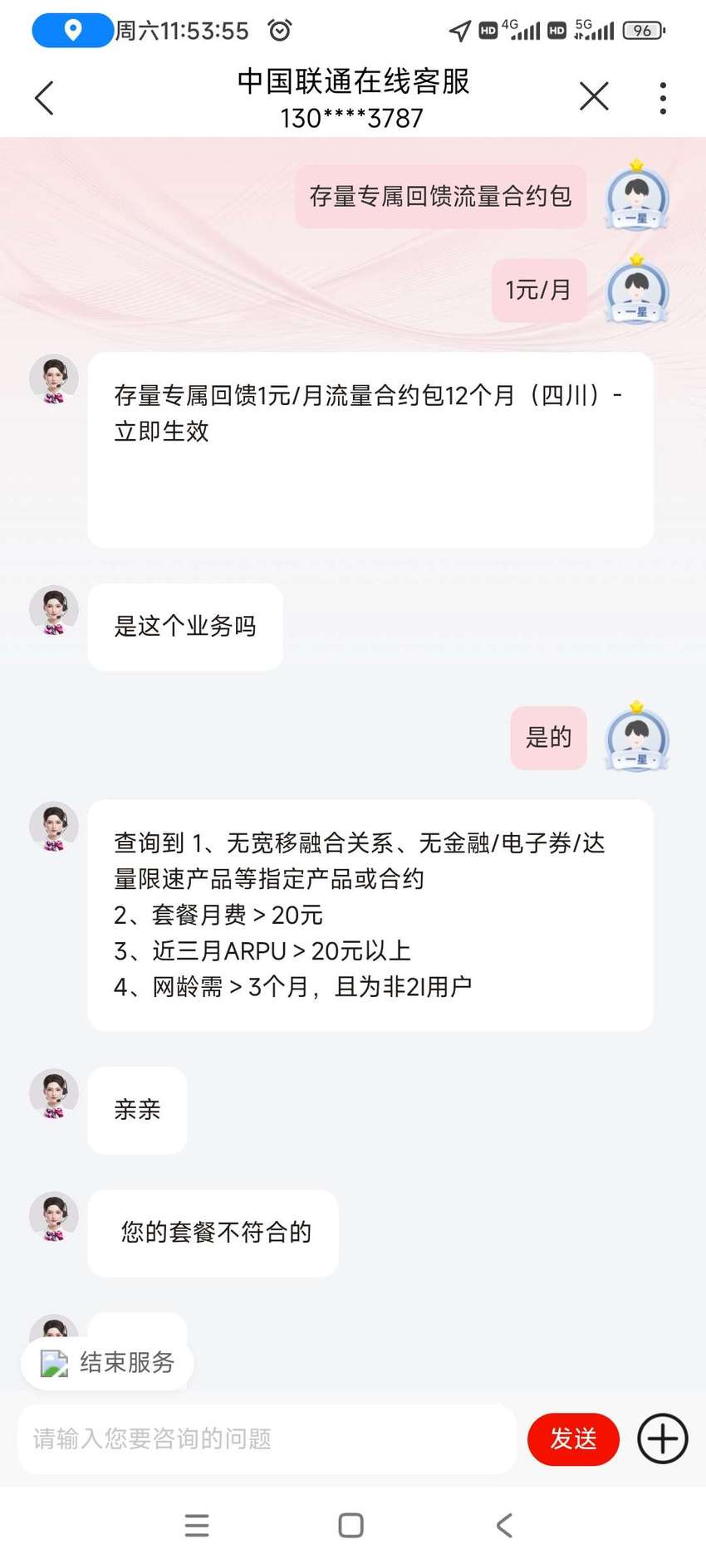The width and height of the screenshot is (706, 1568).
Task: Go to the home screen
Action: click(351, 1525)
